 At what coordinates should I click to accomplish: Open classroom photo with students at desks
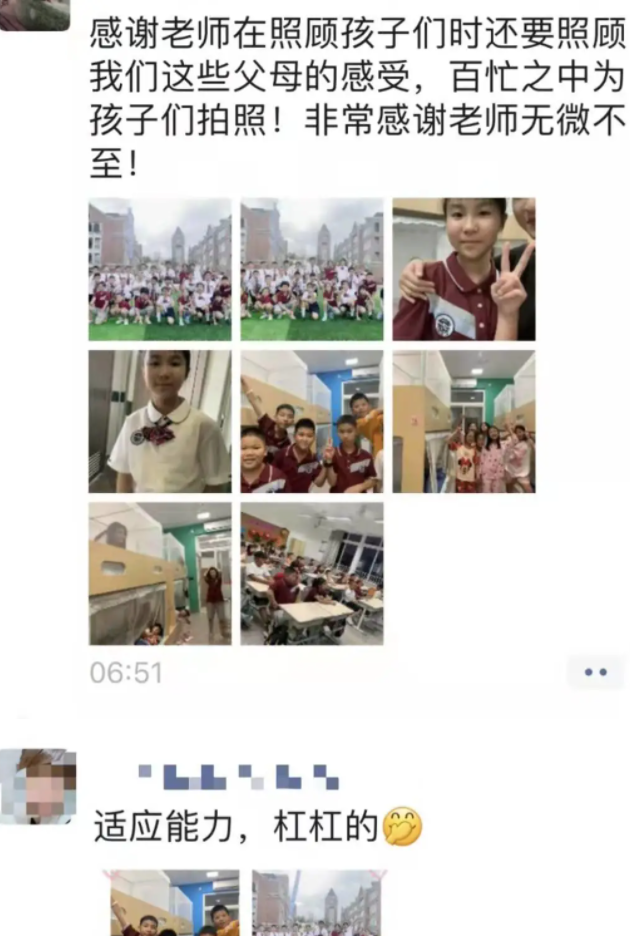pyautogui.click(x=311, y=573)
